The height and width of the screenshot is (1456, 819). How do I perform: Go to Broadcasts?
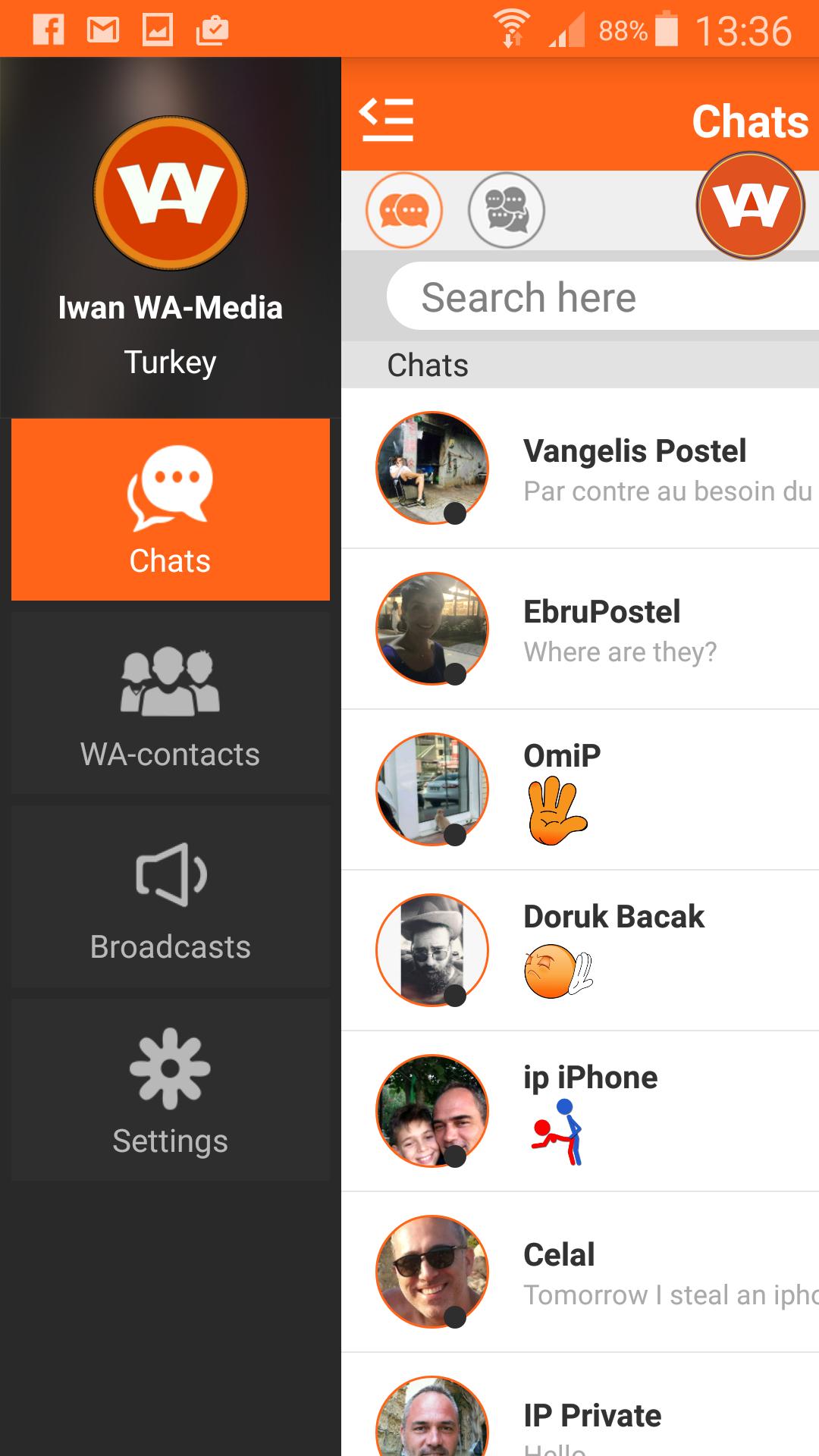(x=170, y=901)
